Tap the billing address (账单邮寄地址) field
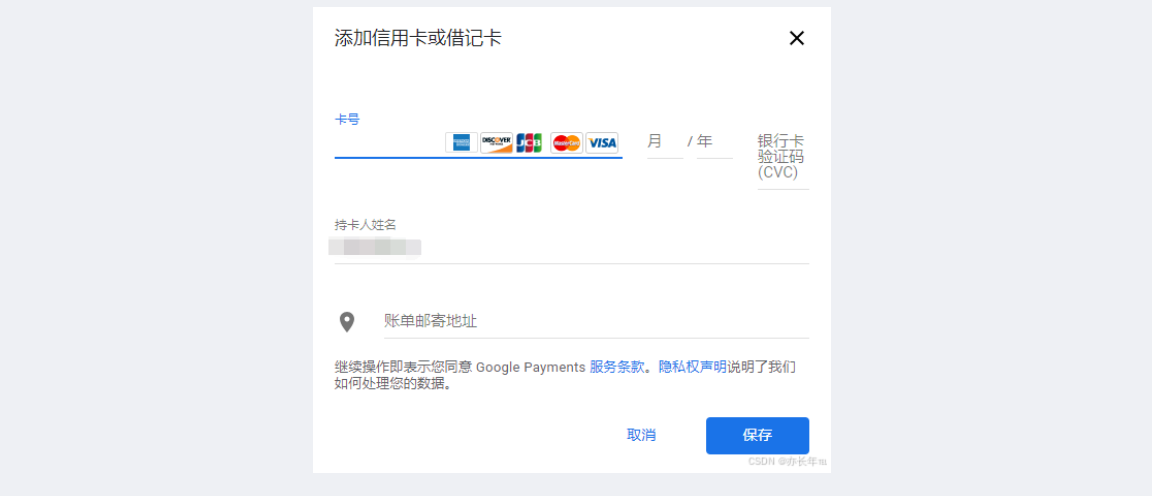The image size is (1152, 496). point(595,321)
